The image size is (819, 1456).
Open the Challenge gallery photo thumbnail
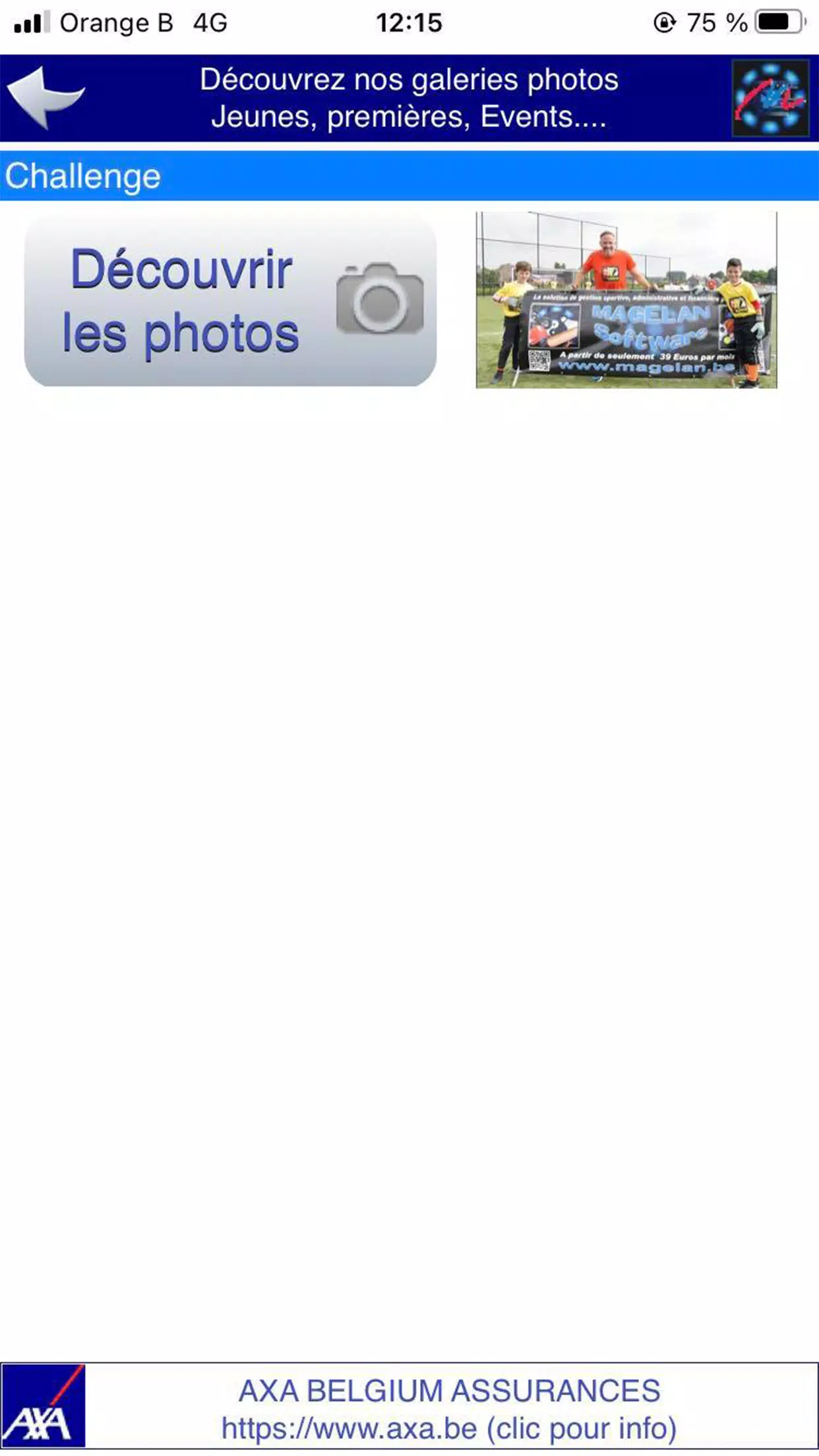(626, 300)
